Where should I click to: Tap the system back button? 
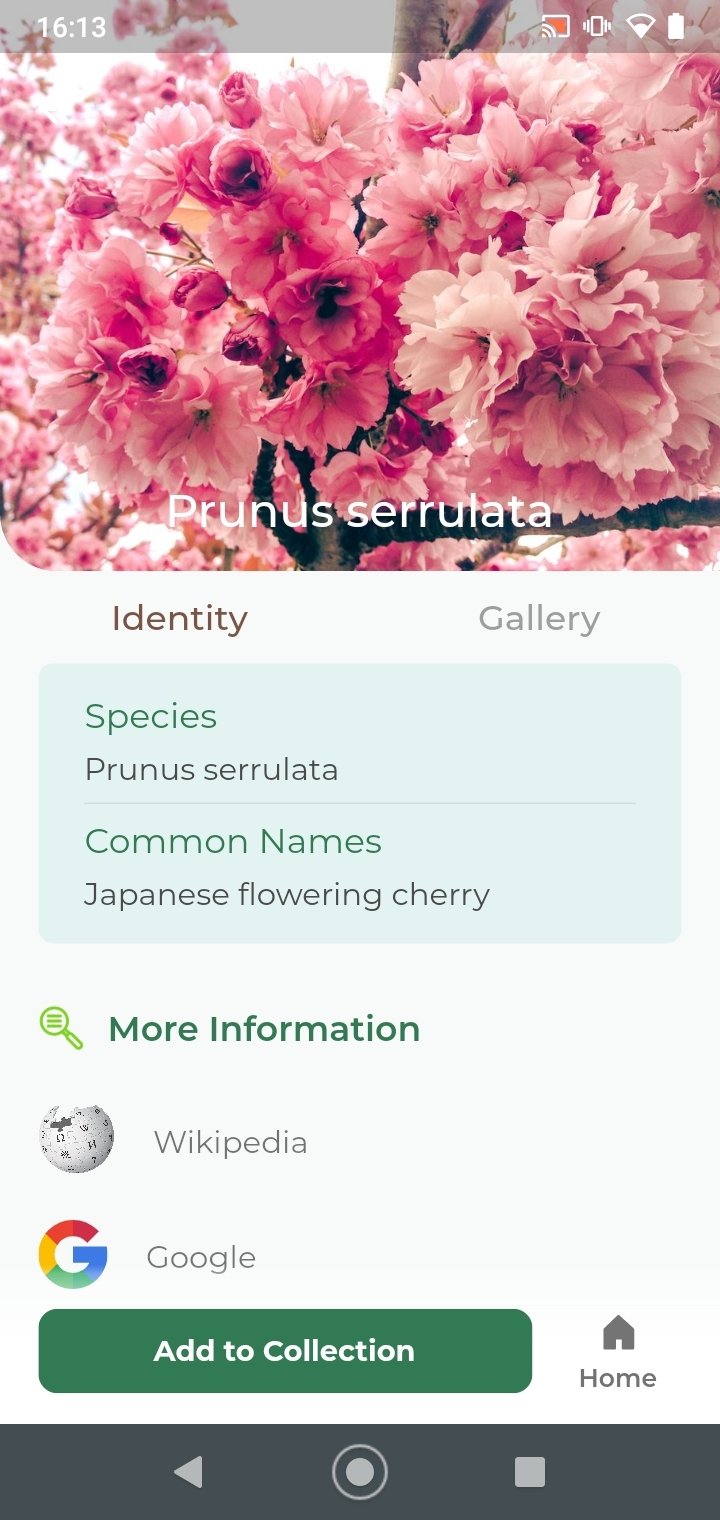[x=188, y=1472]
